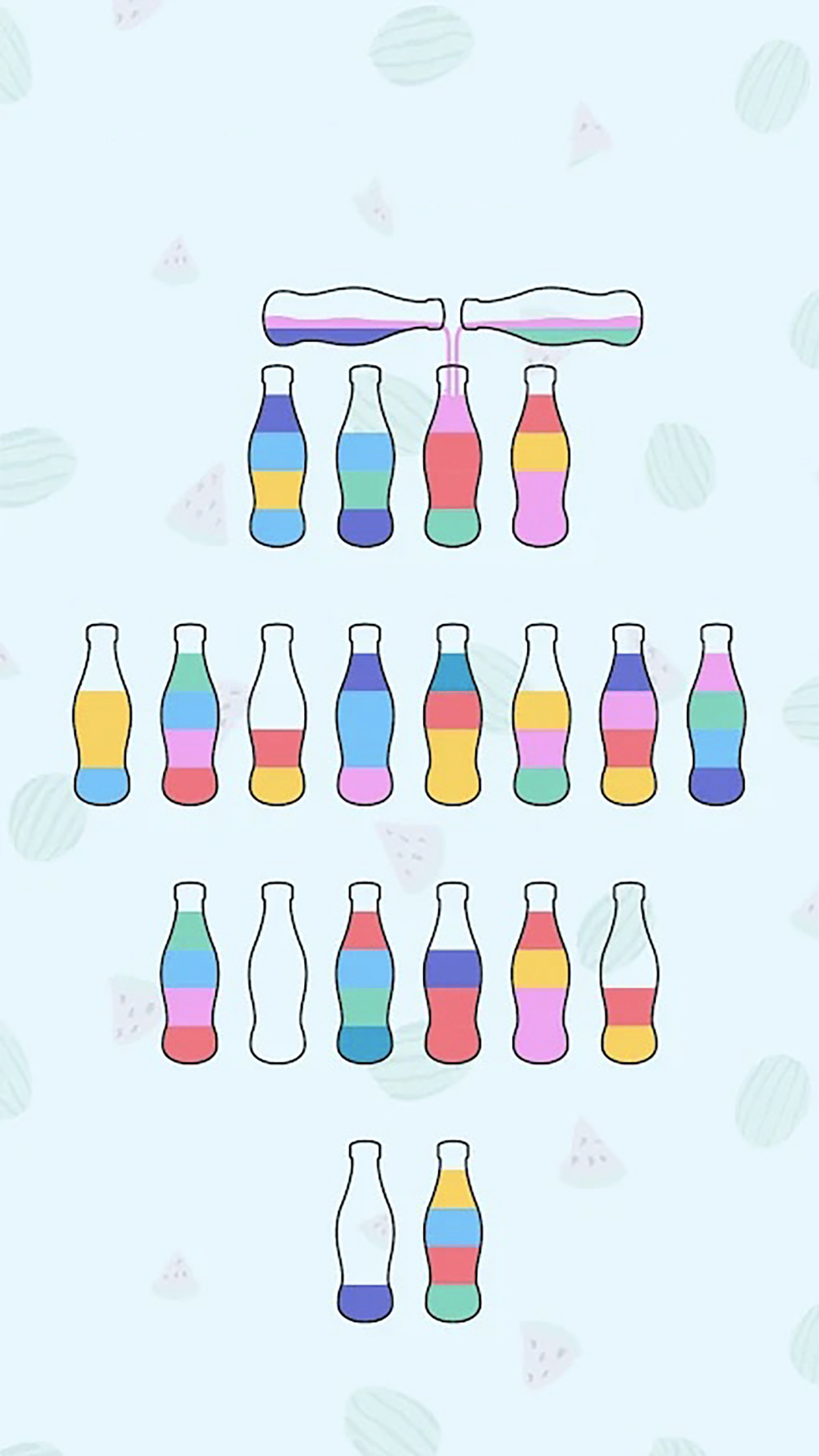Viewport: 819px width, 1456px height.
Task: Tap the bottle layered light blue, green, purple
Action: (x=365, y=457)
